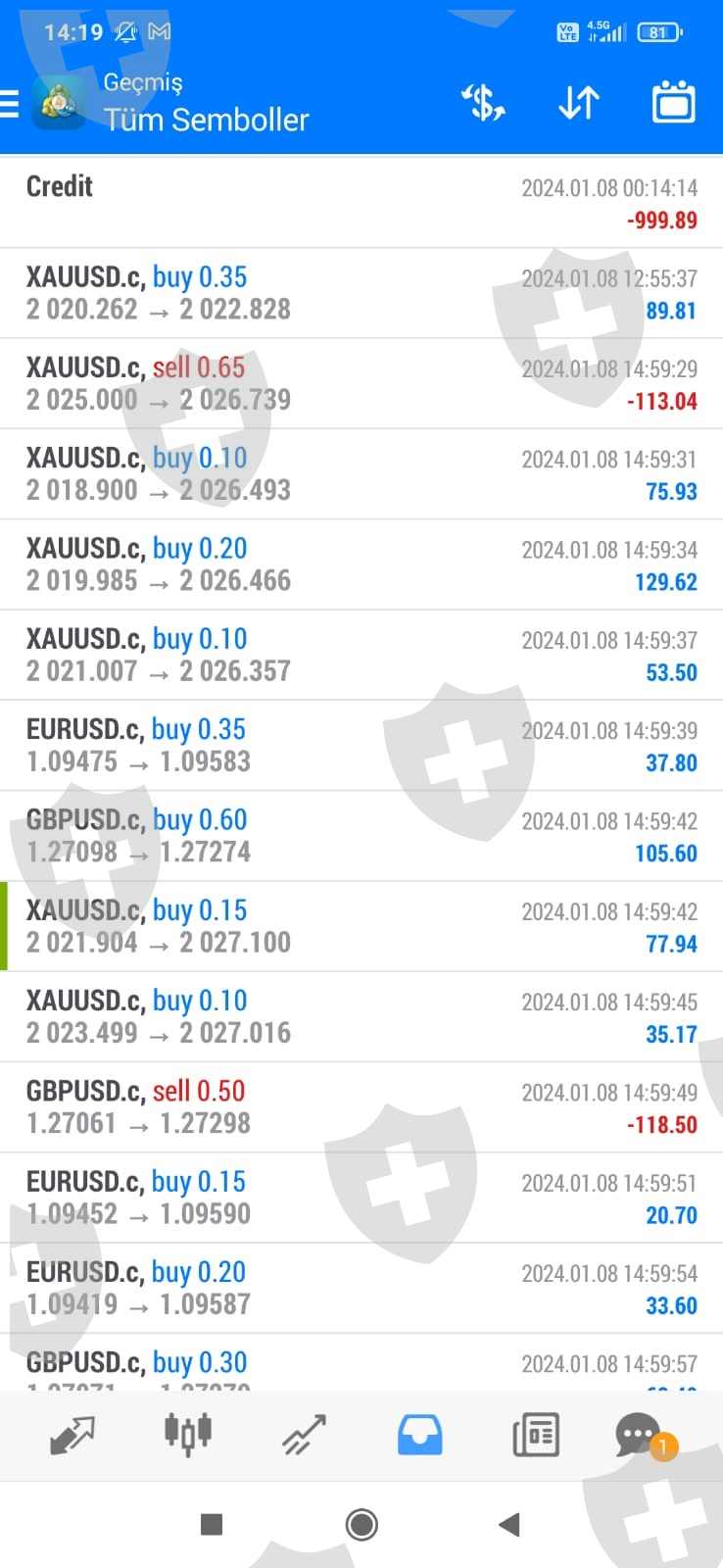
Task: Open the symbol filter dollar icon
Action: (x=483, y=103)
